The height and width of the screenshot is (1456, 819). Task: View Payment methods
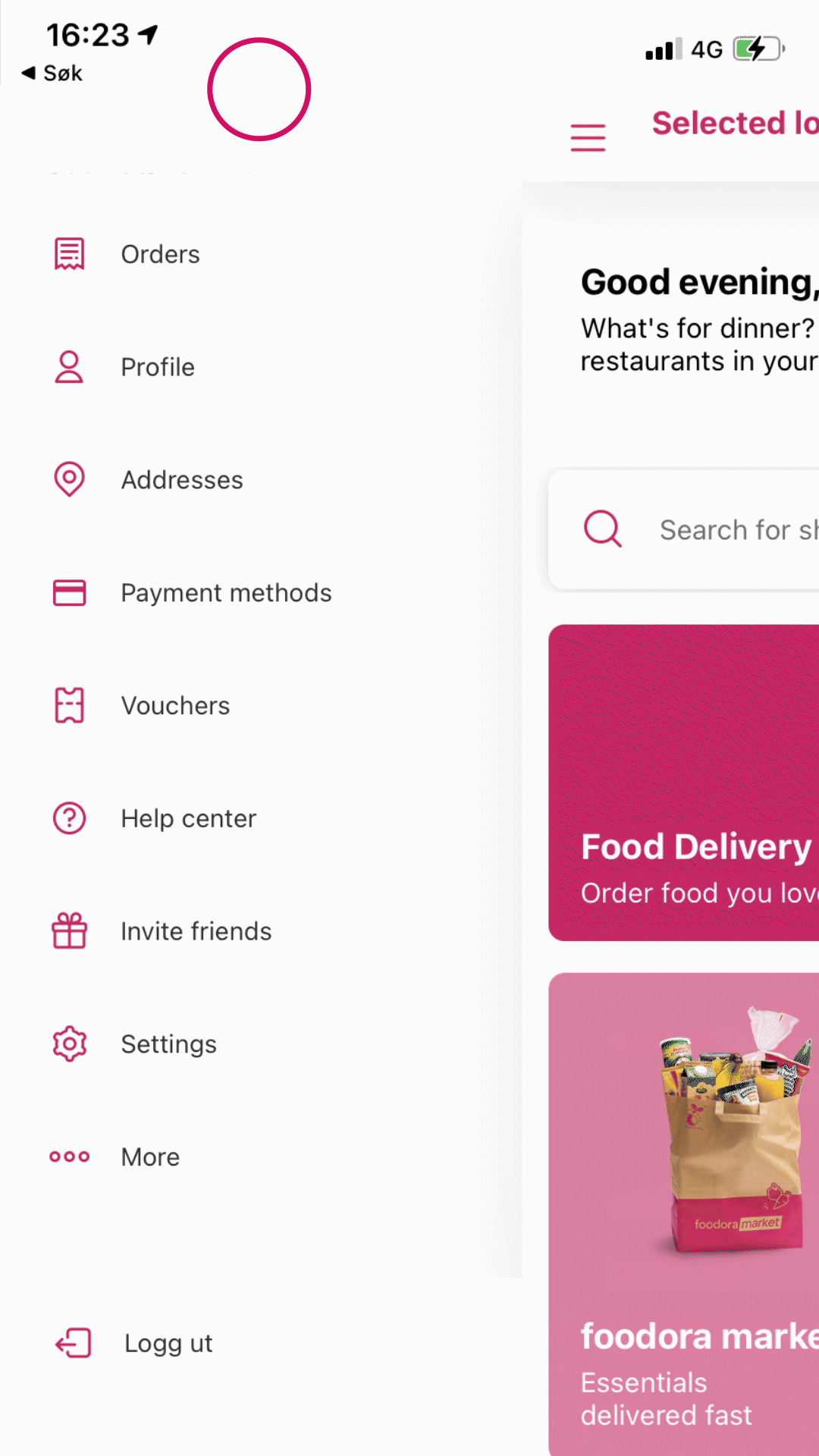[225, 593]
